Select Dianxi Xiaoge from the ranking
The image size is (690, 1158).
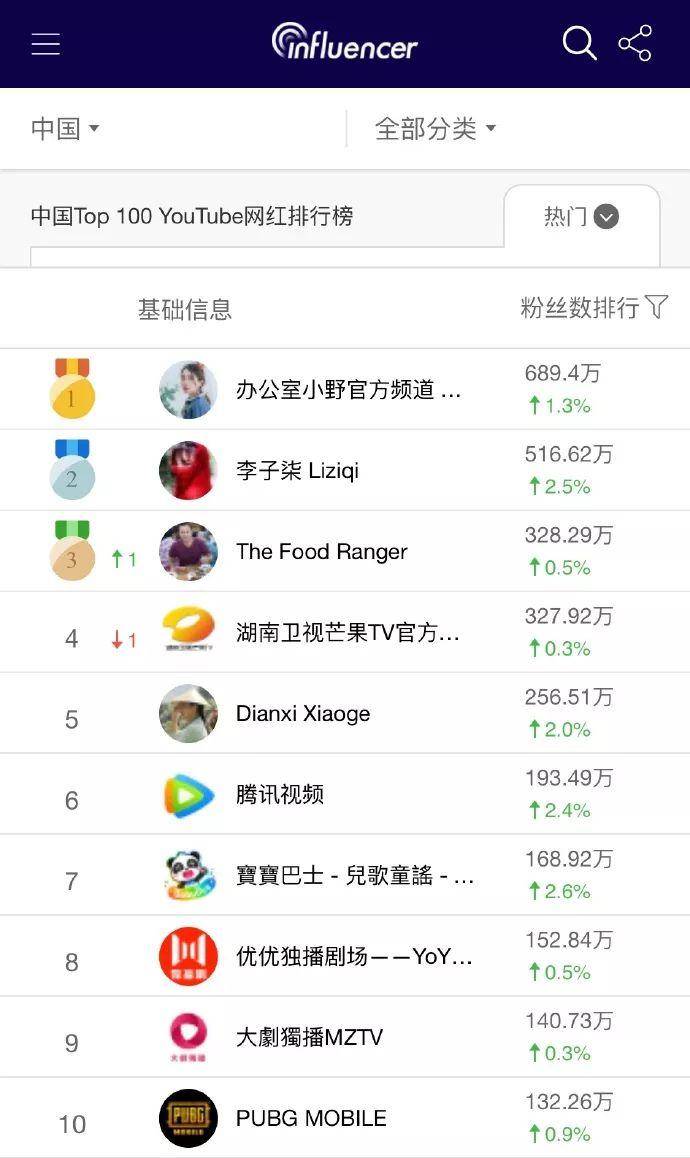(x=303, y=714)
